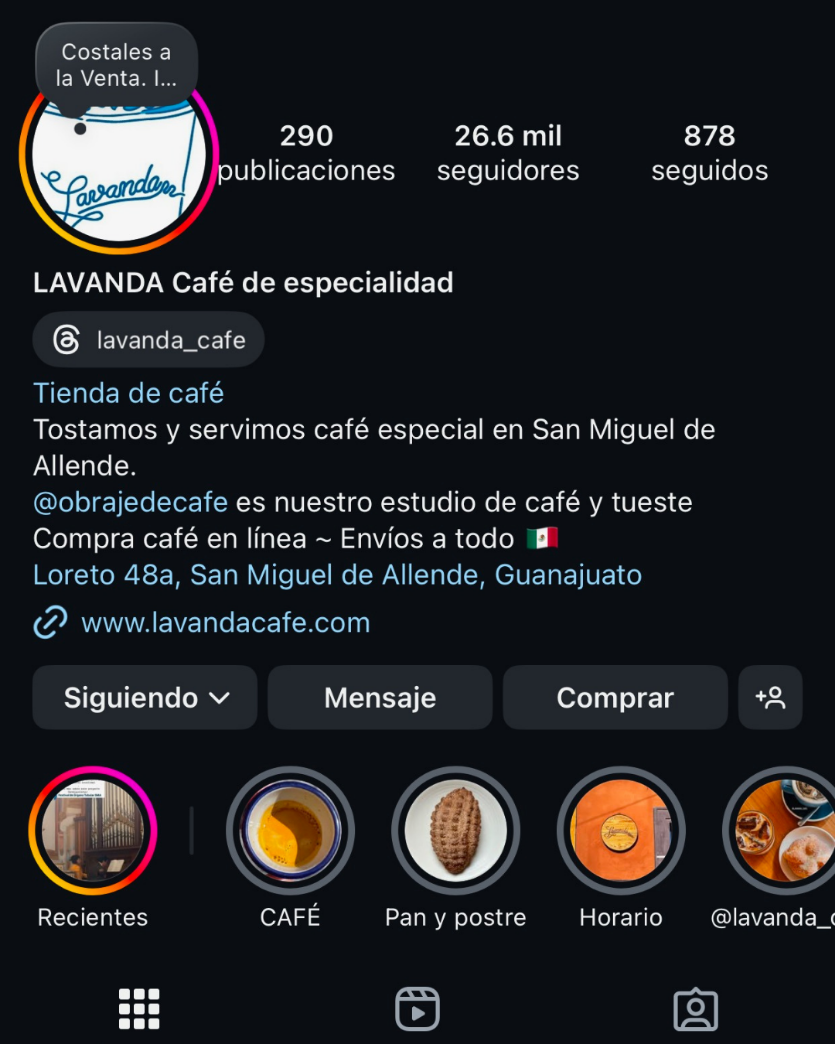Image resolution: width=835 pixels, height=1044 pixels.
Task: Expand the Siguiendo dropdown
Action: click(x=145, y=697)
